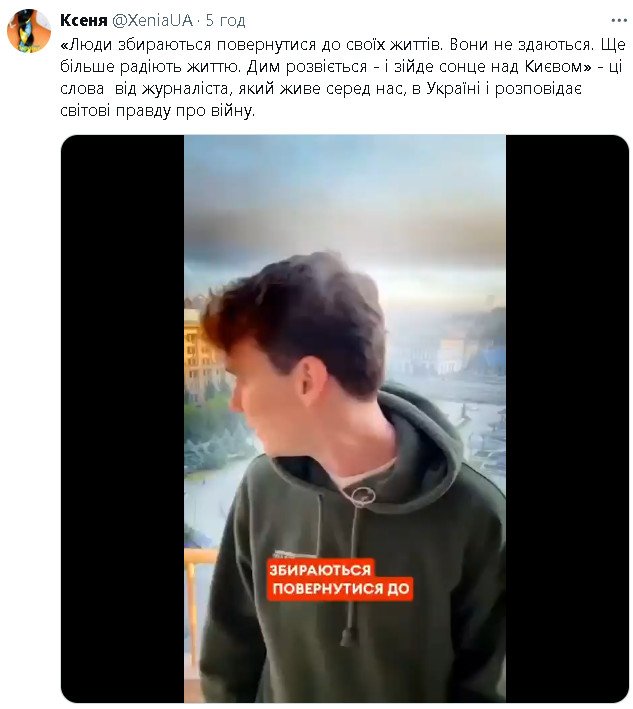Viewport: 633px width, 709px height.
Task: Play the video in Ксеня's tweet
Action: tap(345, 418)
